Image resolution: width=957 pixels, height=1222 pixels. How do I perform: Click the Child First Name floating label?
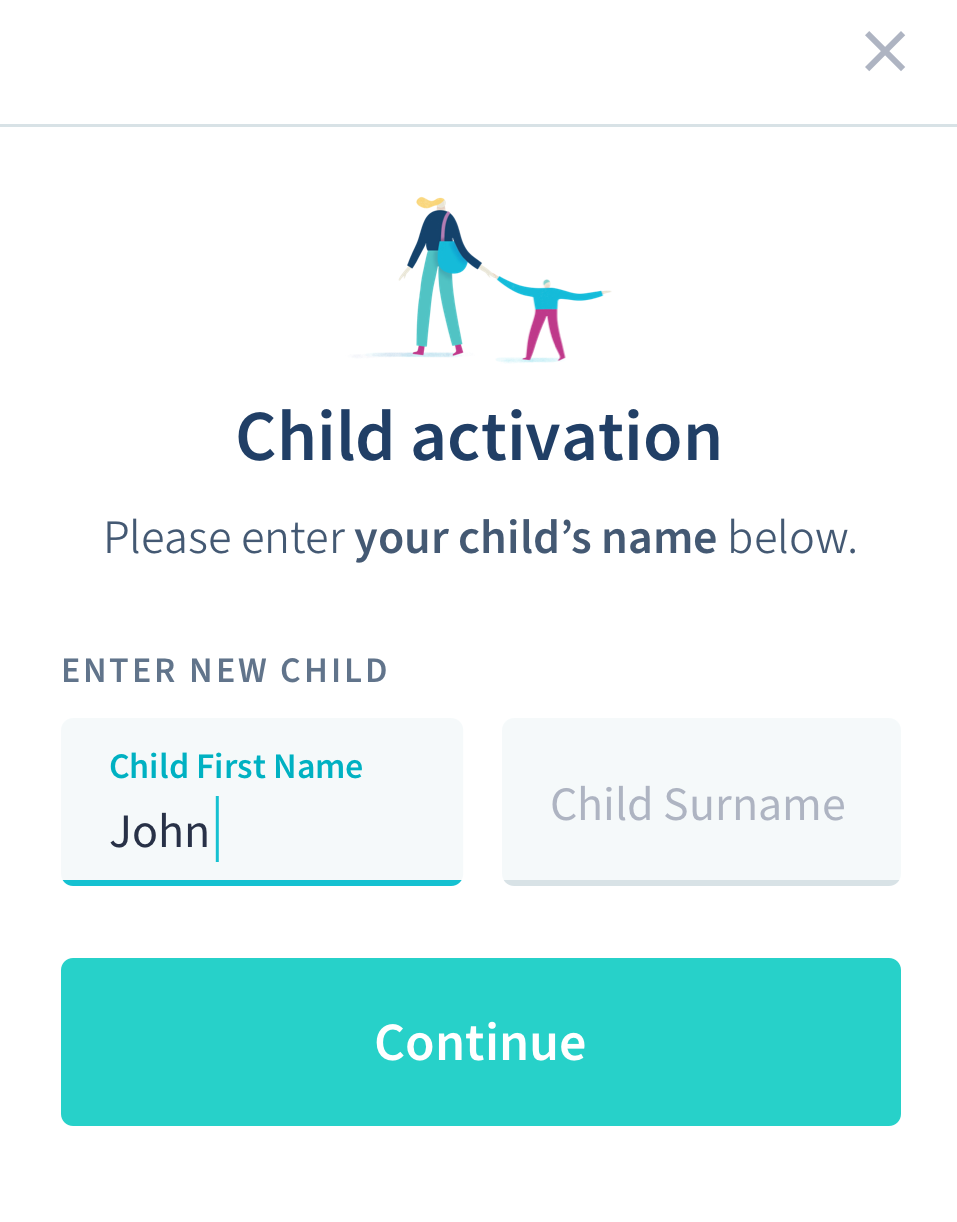pyautogui.click(x=236, y=765)
